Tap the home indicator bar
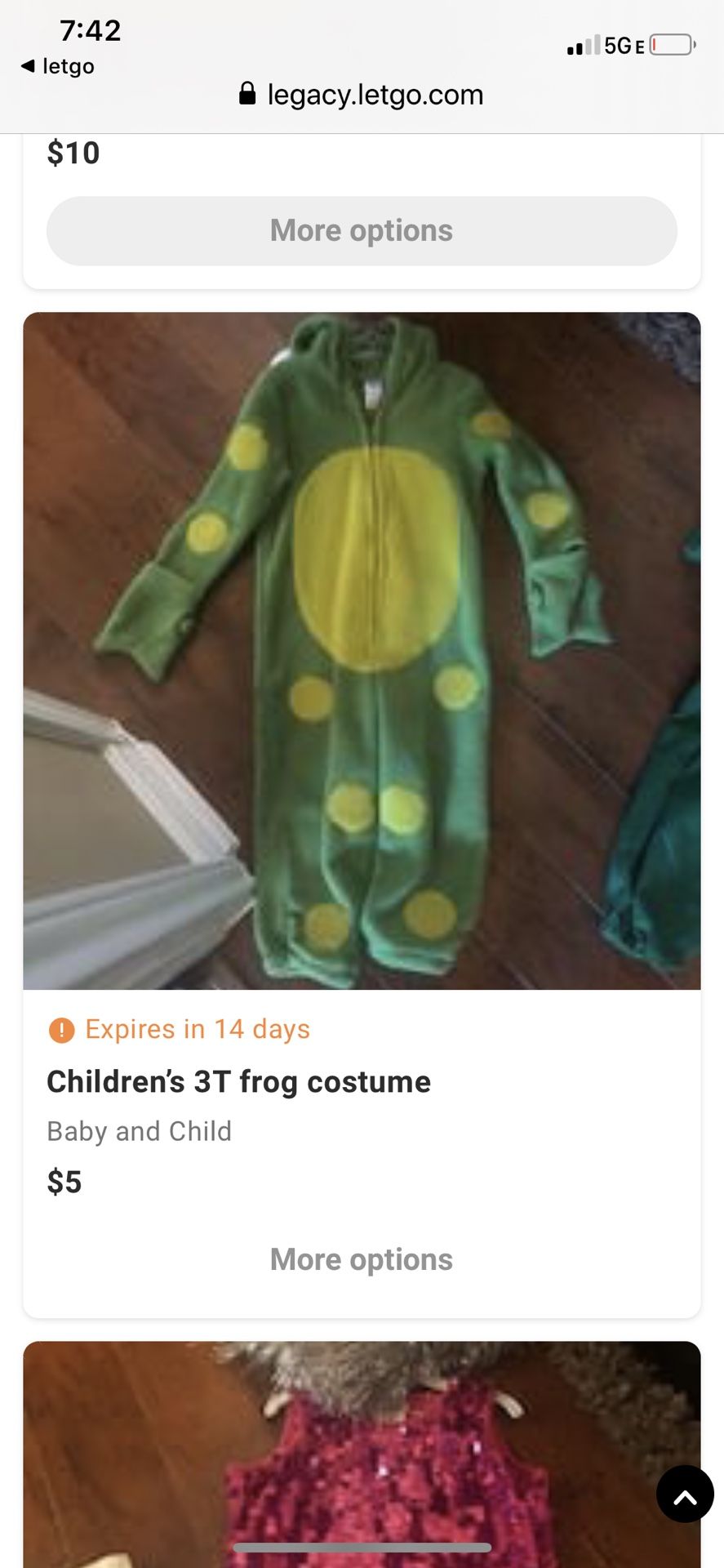 click(x=362, y=1543)
